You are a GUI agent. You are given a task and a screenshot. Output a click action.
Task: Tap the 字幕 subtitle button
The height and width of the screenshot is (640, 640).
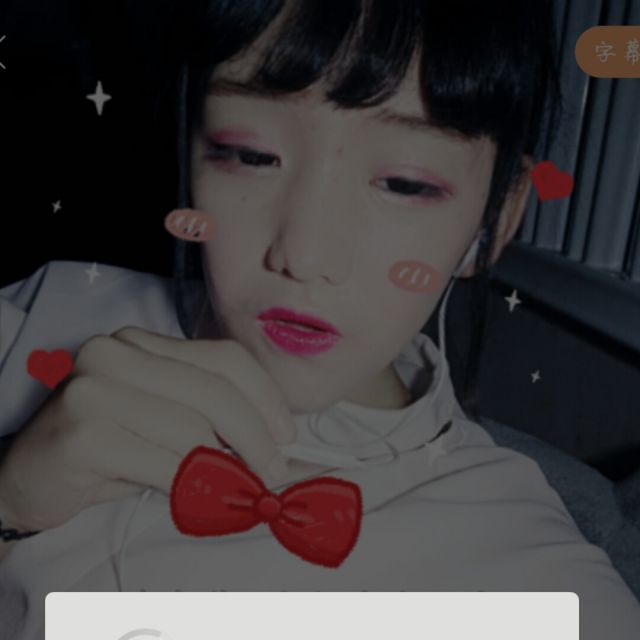pyautogui.click(x=612, y=52)
